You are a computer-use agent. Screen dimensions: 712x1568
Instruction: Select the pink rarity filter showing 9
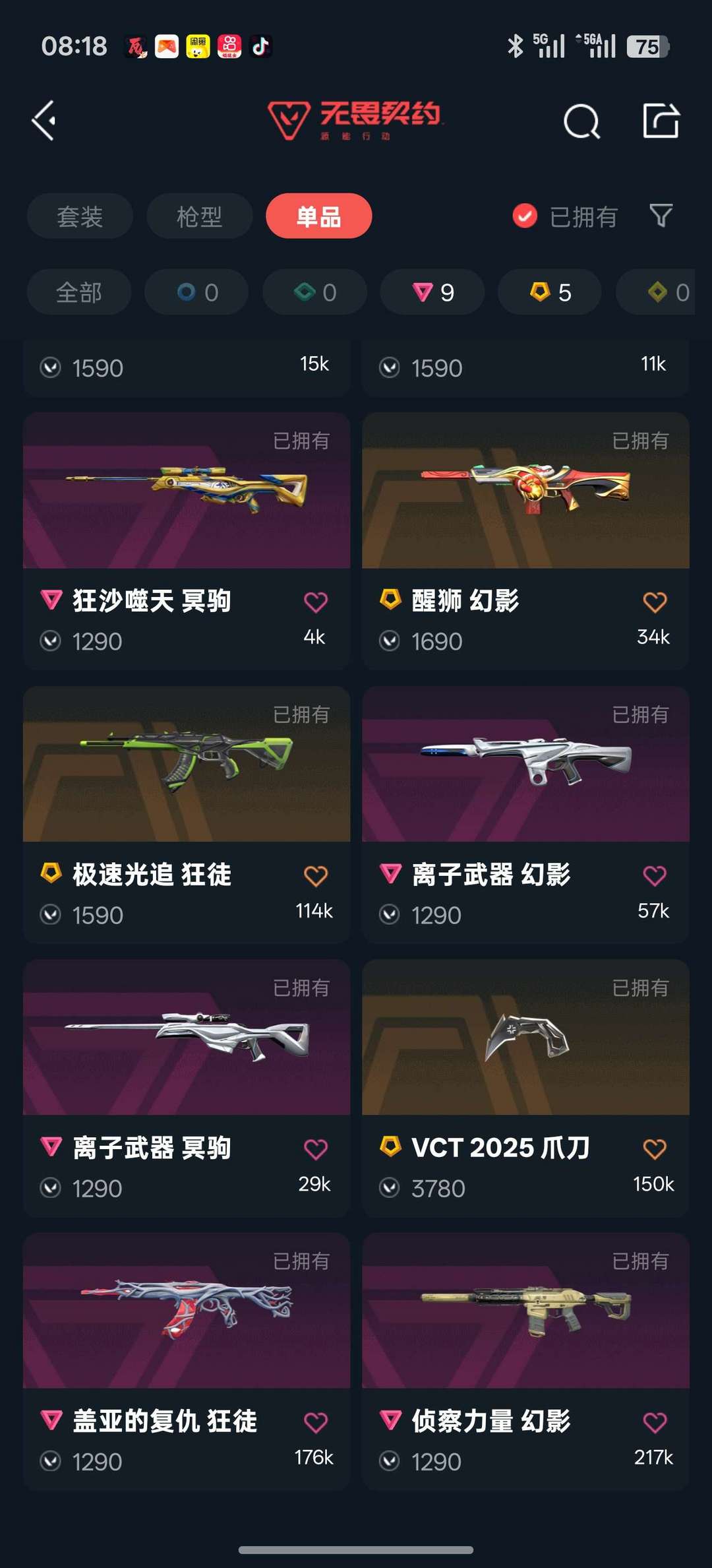pyautogui.click(x=432, y=292)
